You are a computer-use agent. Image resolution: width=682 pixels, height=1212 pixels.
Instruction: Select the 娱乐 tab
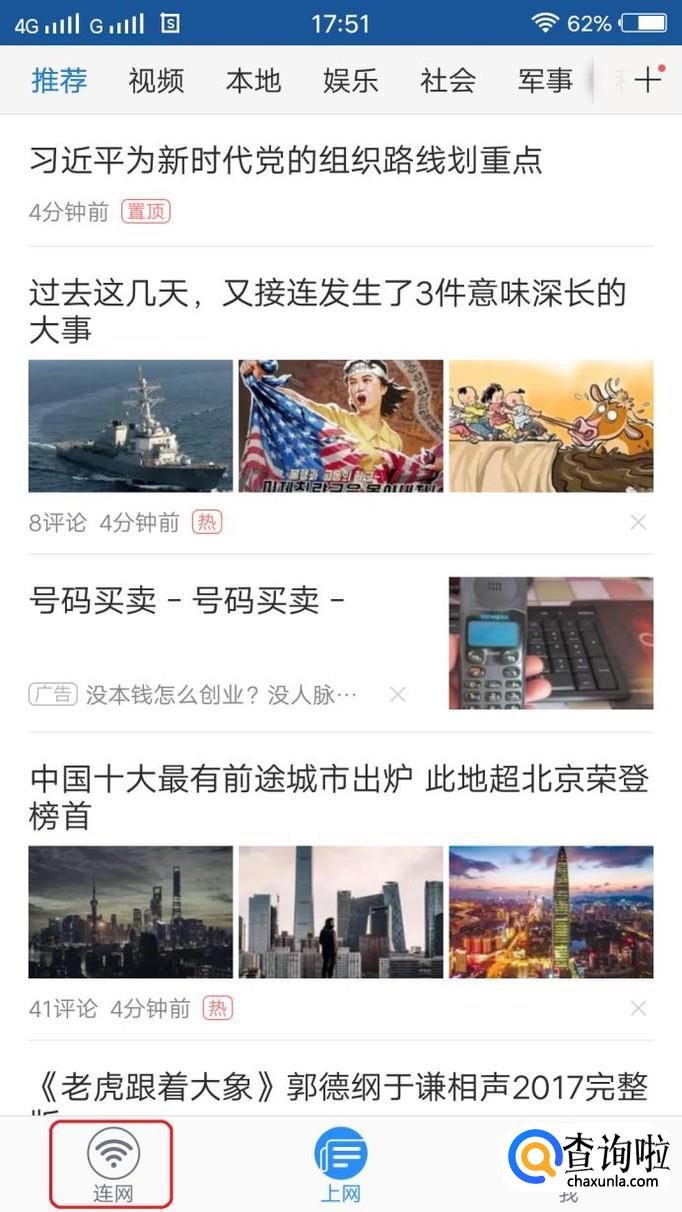(351, 81)
